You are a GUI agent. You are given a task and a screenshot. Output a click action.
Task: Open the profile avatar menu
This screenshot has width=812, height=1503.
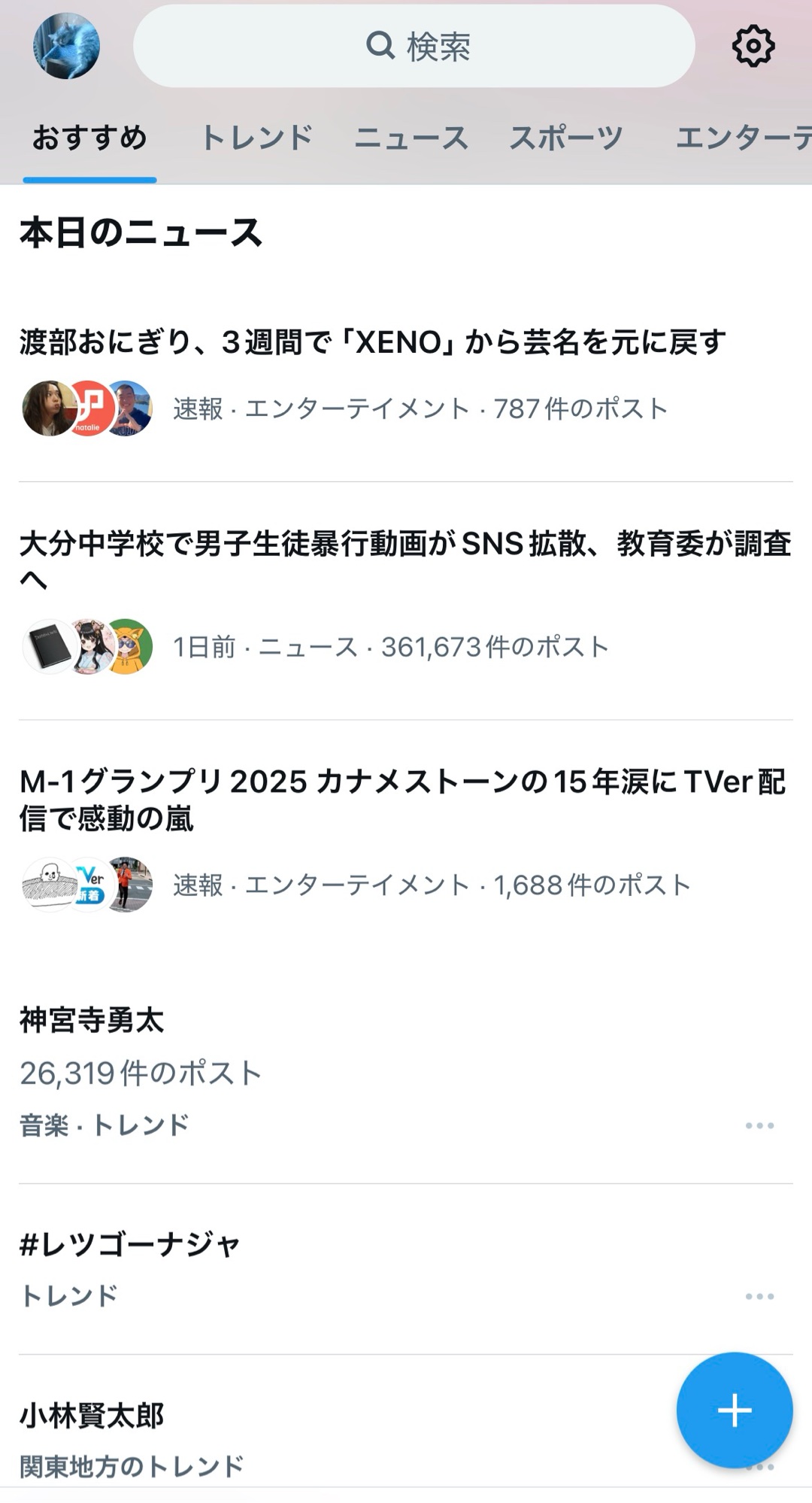tap(66, 46)
